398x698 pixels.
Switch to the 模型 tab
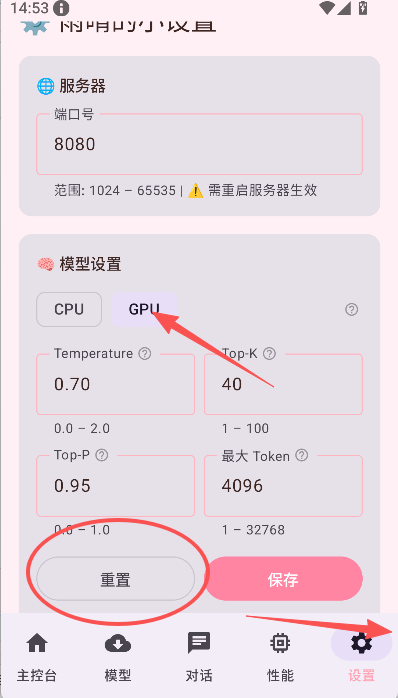coord(118,657)
